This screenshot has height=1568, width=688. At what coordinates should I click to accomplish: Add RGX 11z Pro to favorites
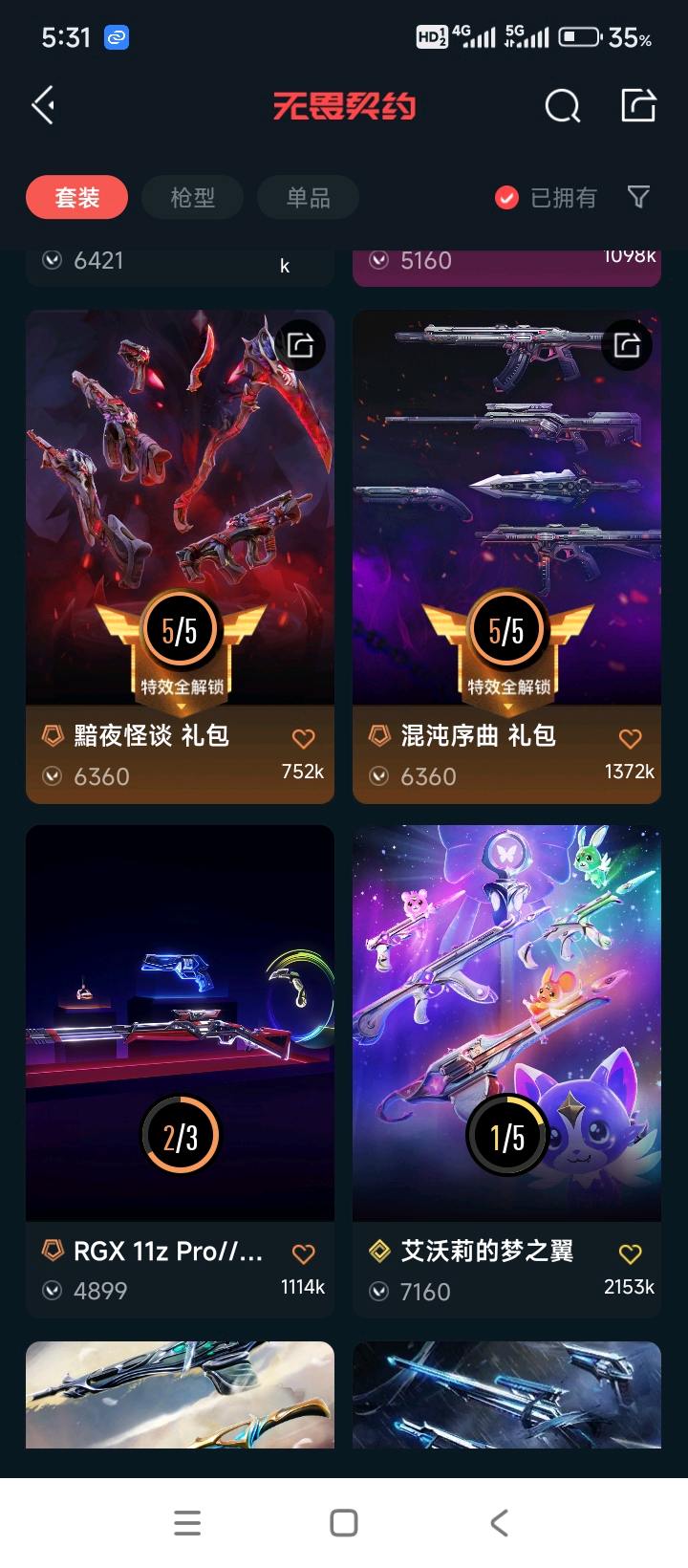[303, 1253]
